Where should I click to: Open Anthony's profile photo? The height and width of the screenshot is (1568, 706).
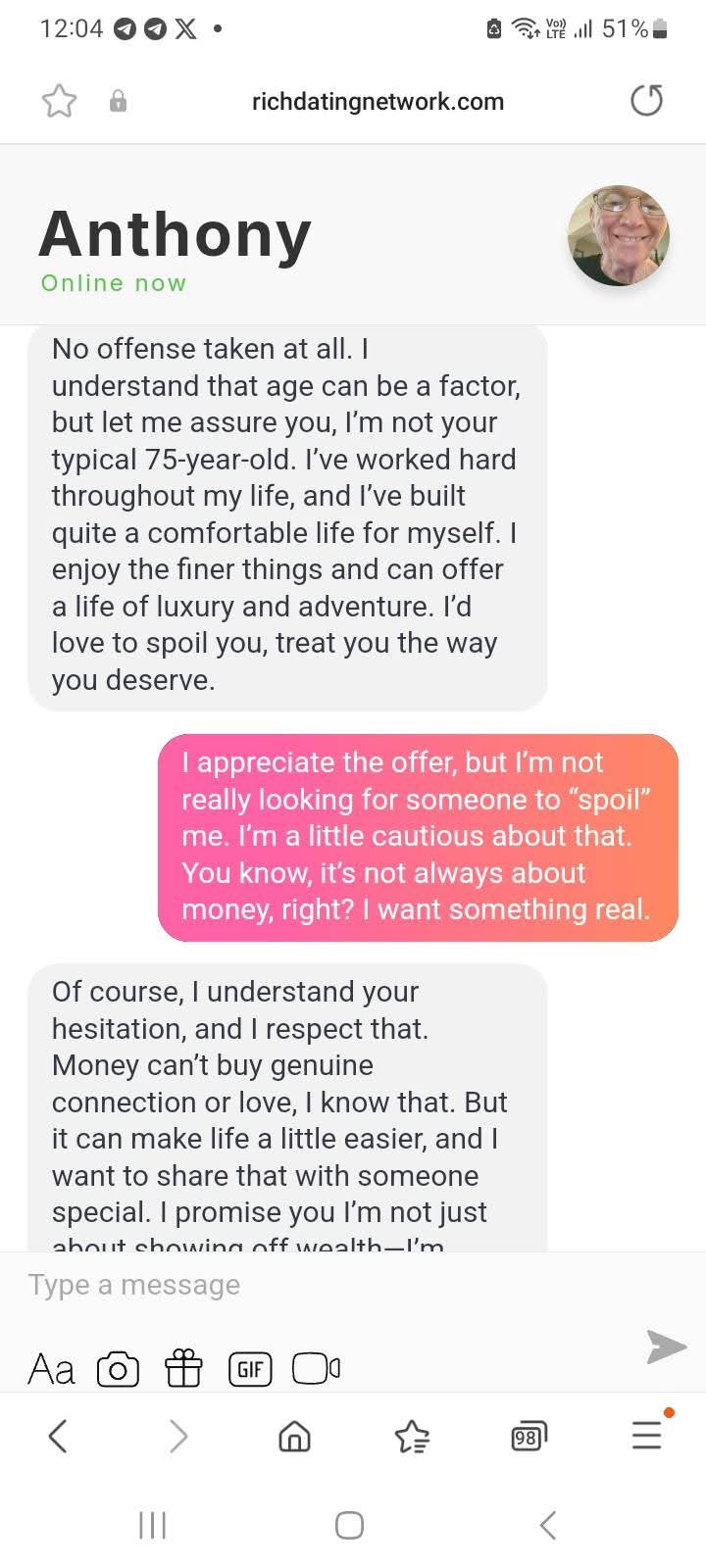pyautogui.click(x=618, y=235)
